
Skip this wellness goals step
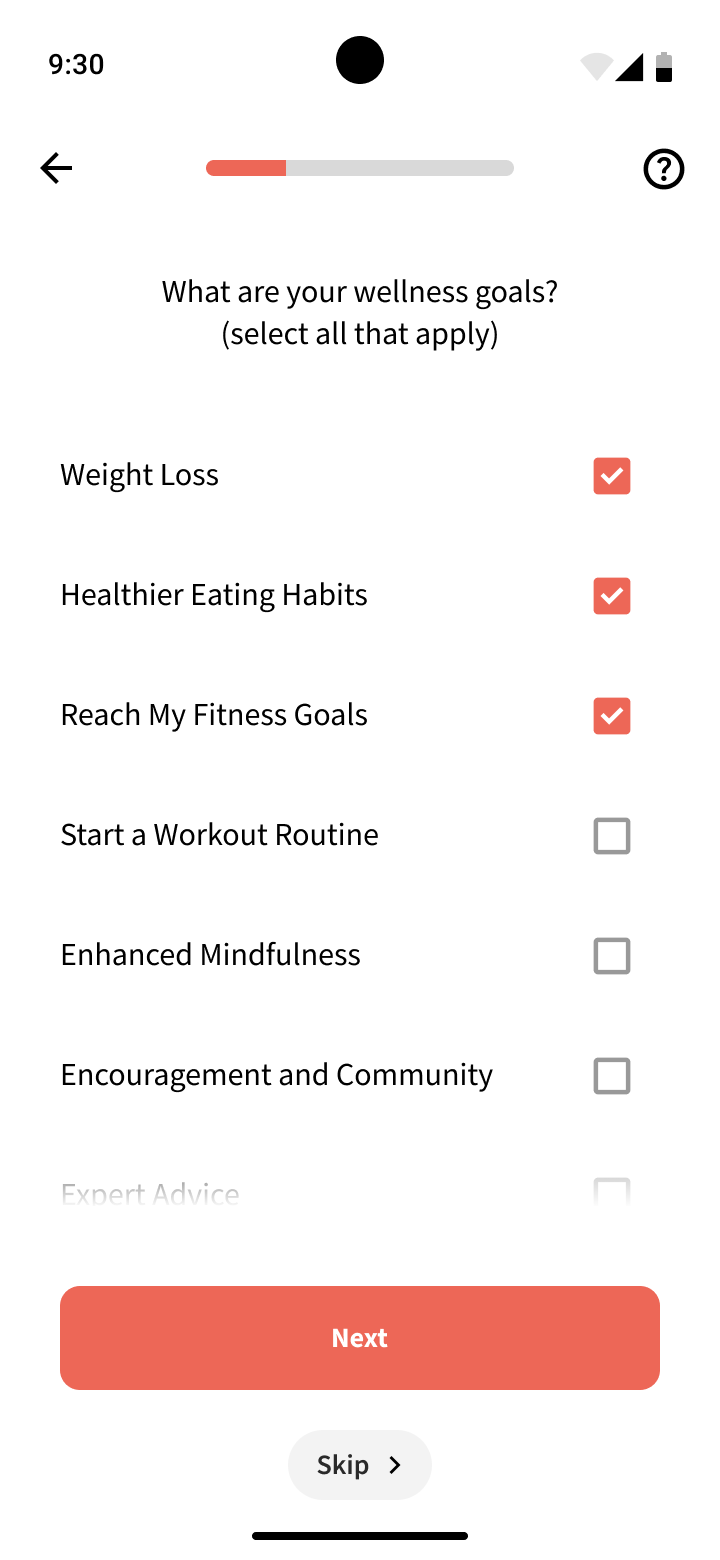360,1465
